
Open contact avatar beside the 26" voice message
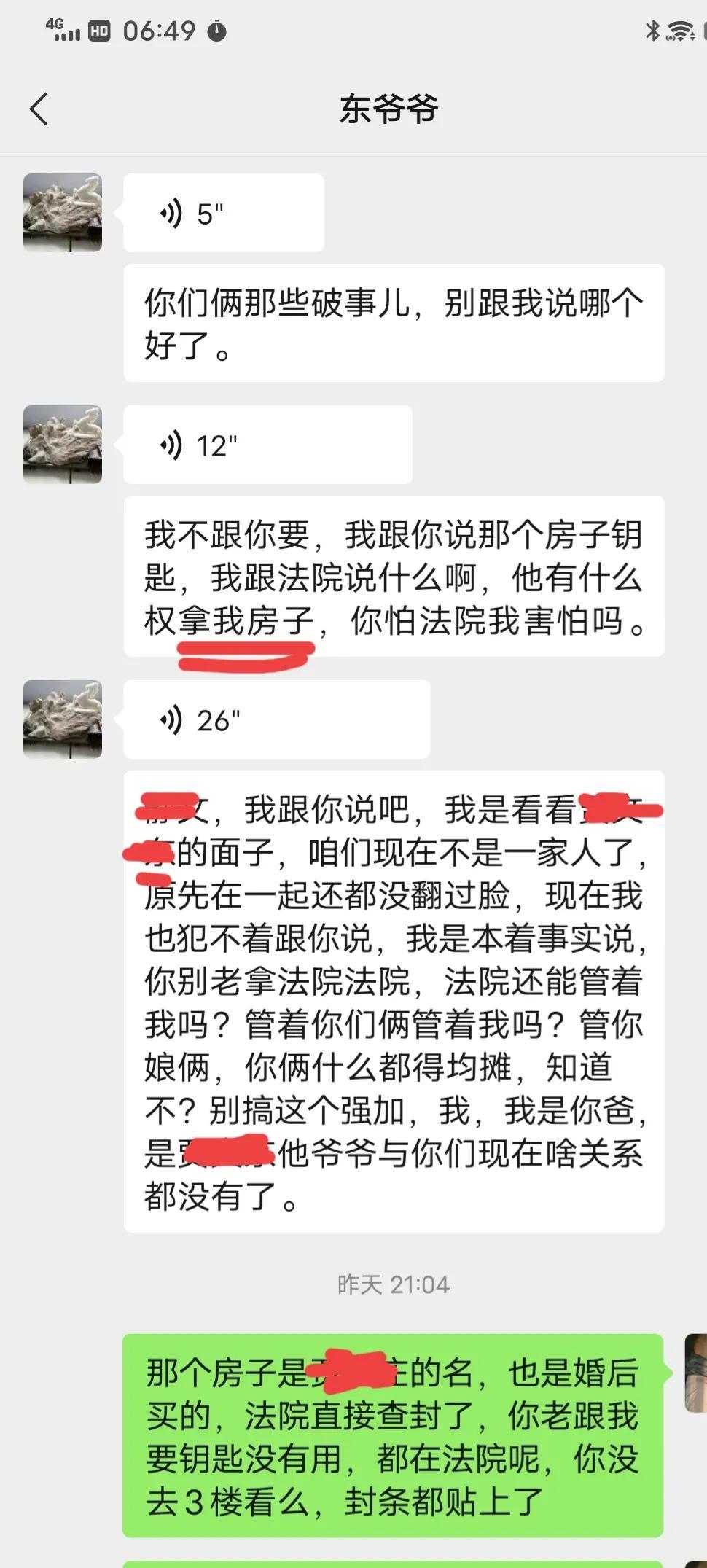pos(63,719)
